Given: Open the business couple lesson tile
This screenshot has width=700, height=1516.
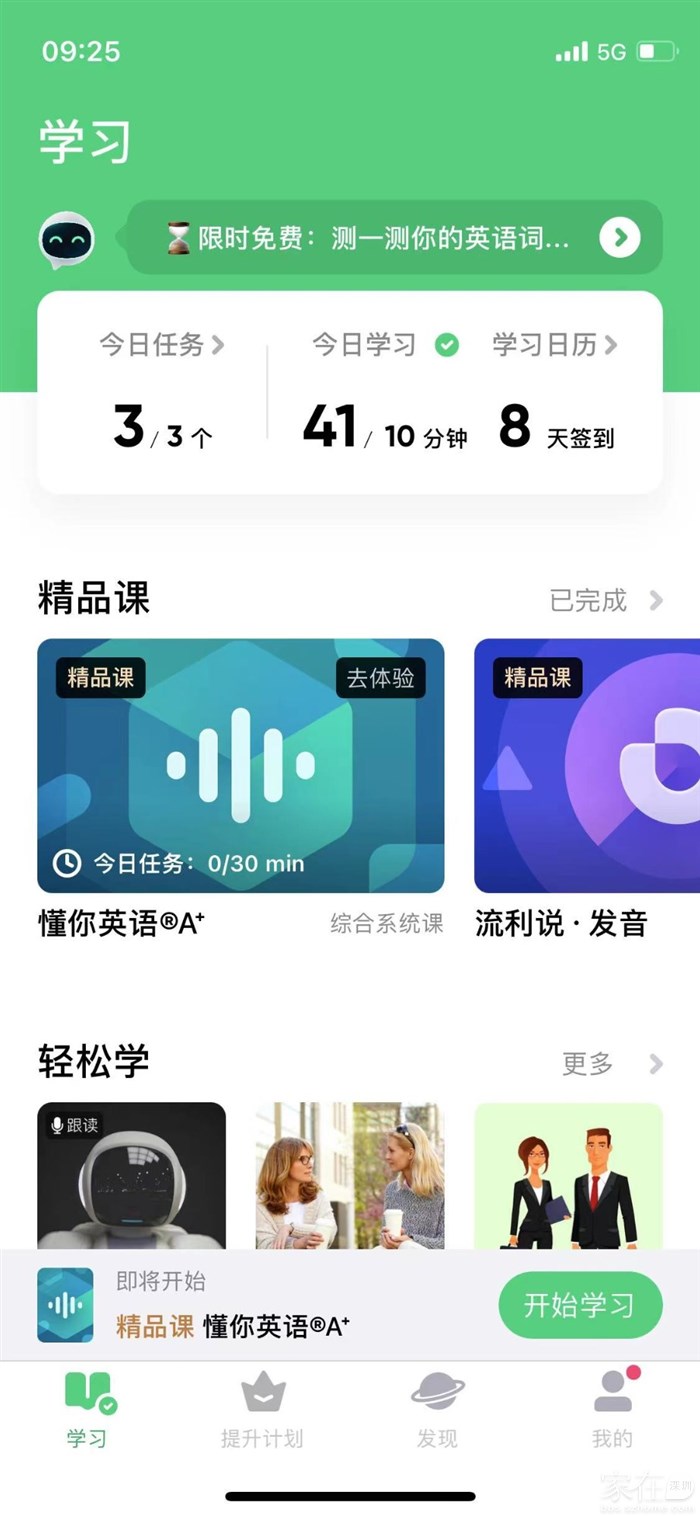Looking at the screenshot, I should tap(568, 1175).
